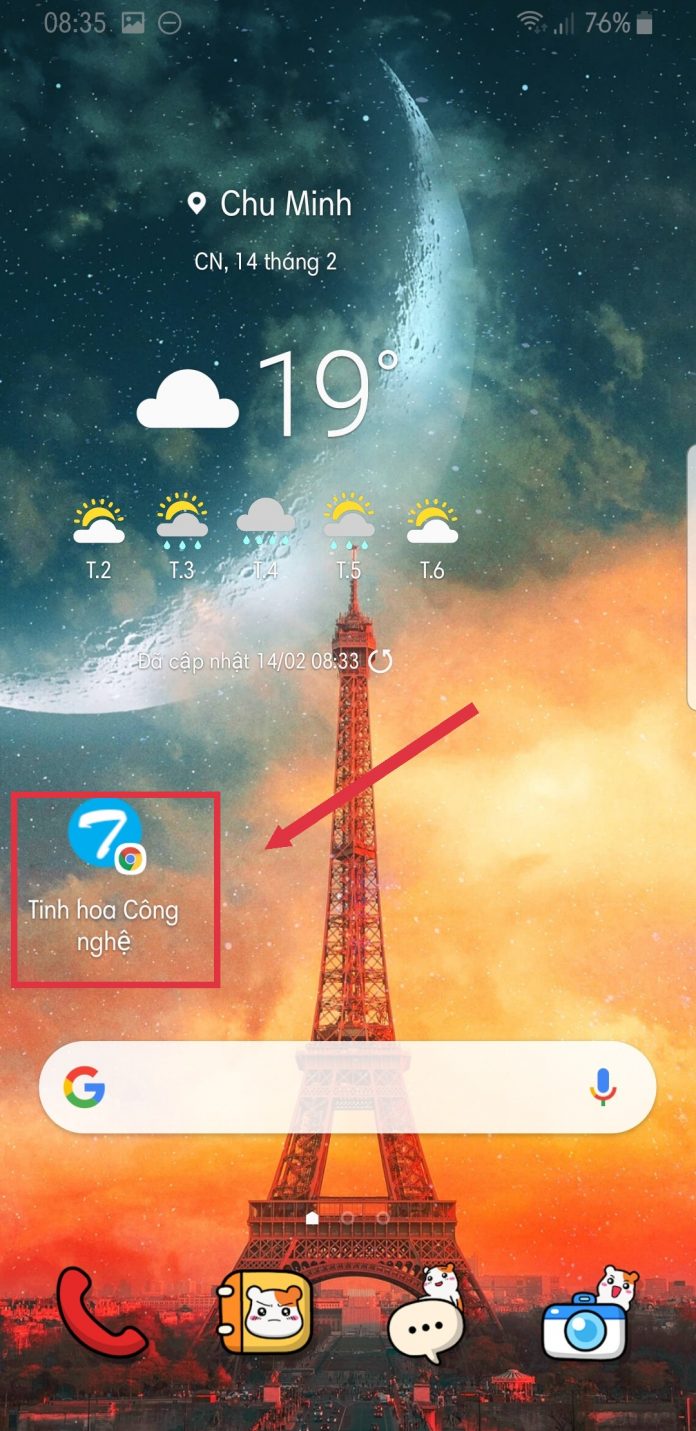The width and height of the screenshot is (696, 1431).
Task: Refresh the weather widget update
Action: (x=380, y=661)
